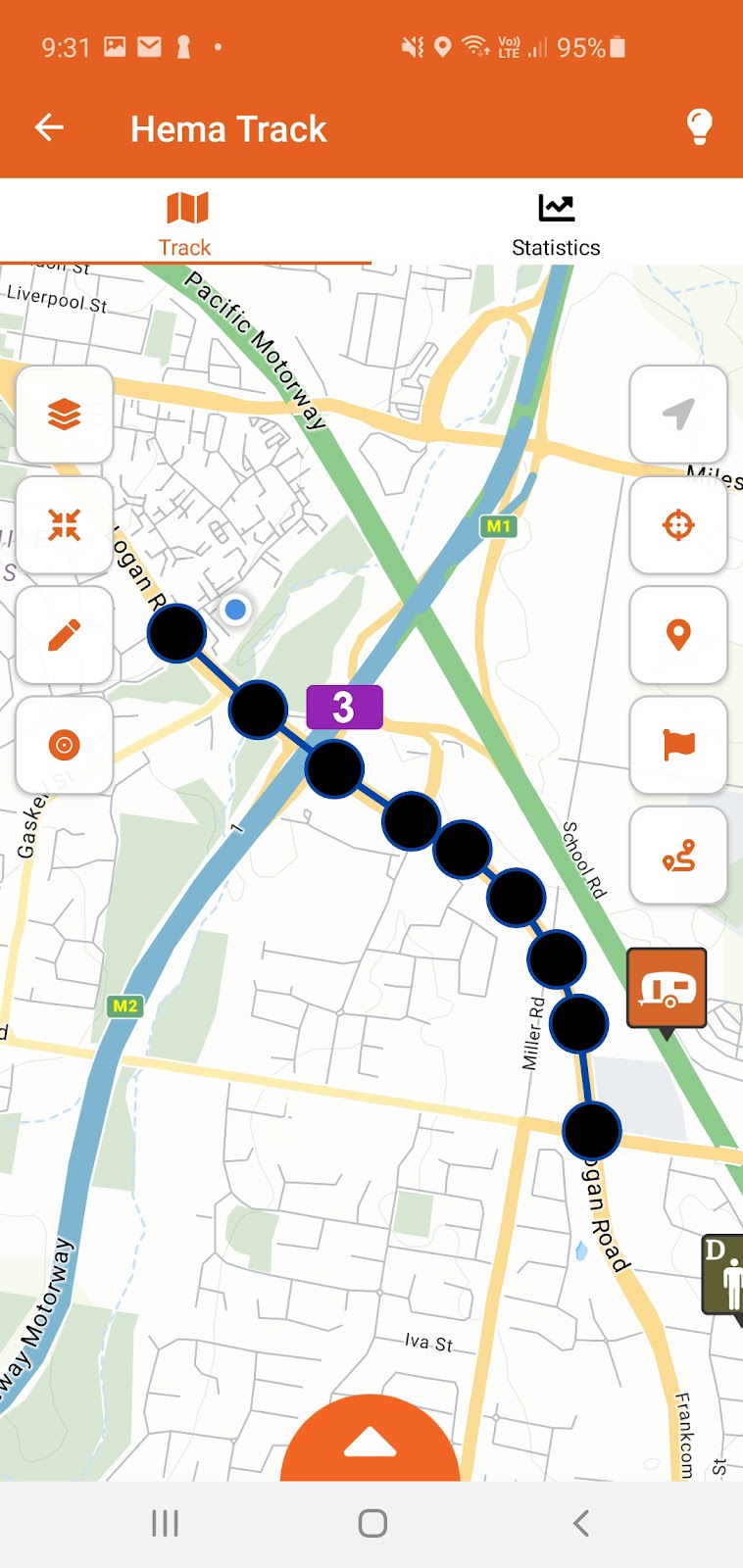This screenshot has width=743, height=1568.
Task: Tap the record target button
Action: click(65, 745)
